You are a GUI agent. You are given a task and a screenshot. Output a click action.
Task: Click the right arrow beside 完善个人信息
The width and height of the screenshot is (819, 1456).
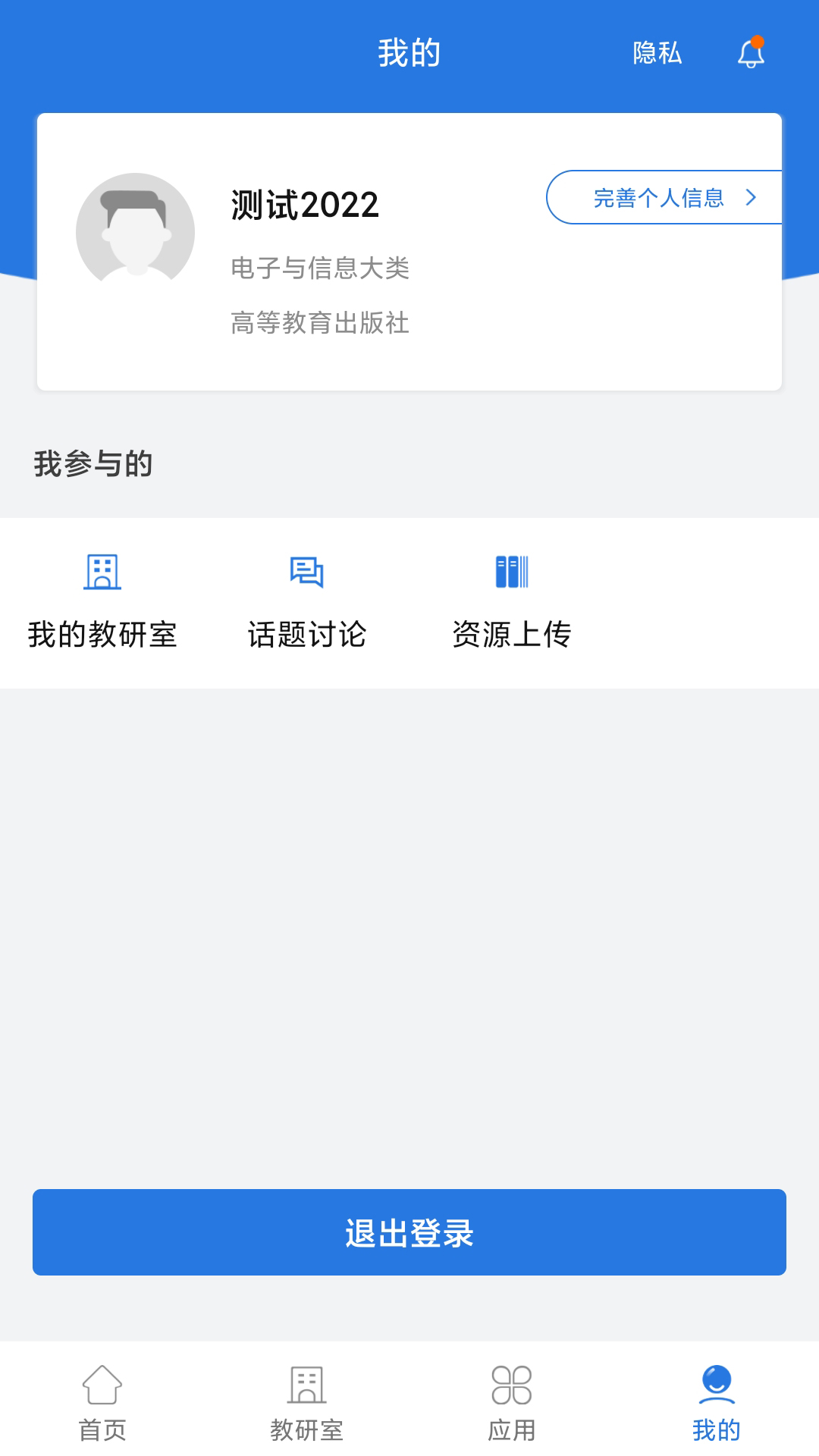click(752, 197)
